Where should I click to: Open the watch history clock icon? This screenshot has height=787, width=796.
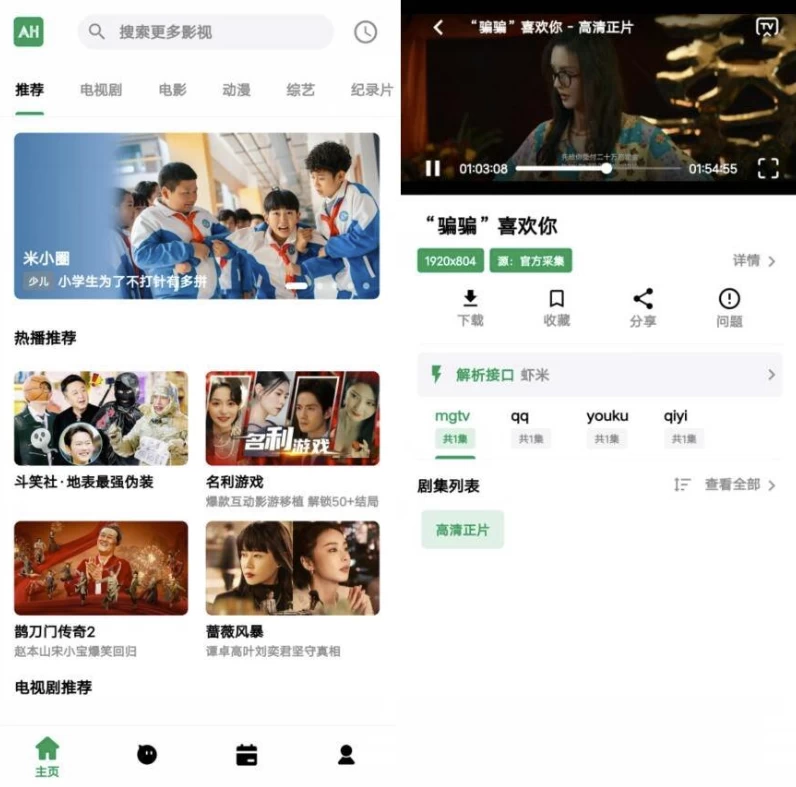click(366, 32)
